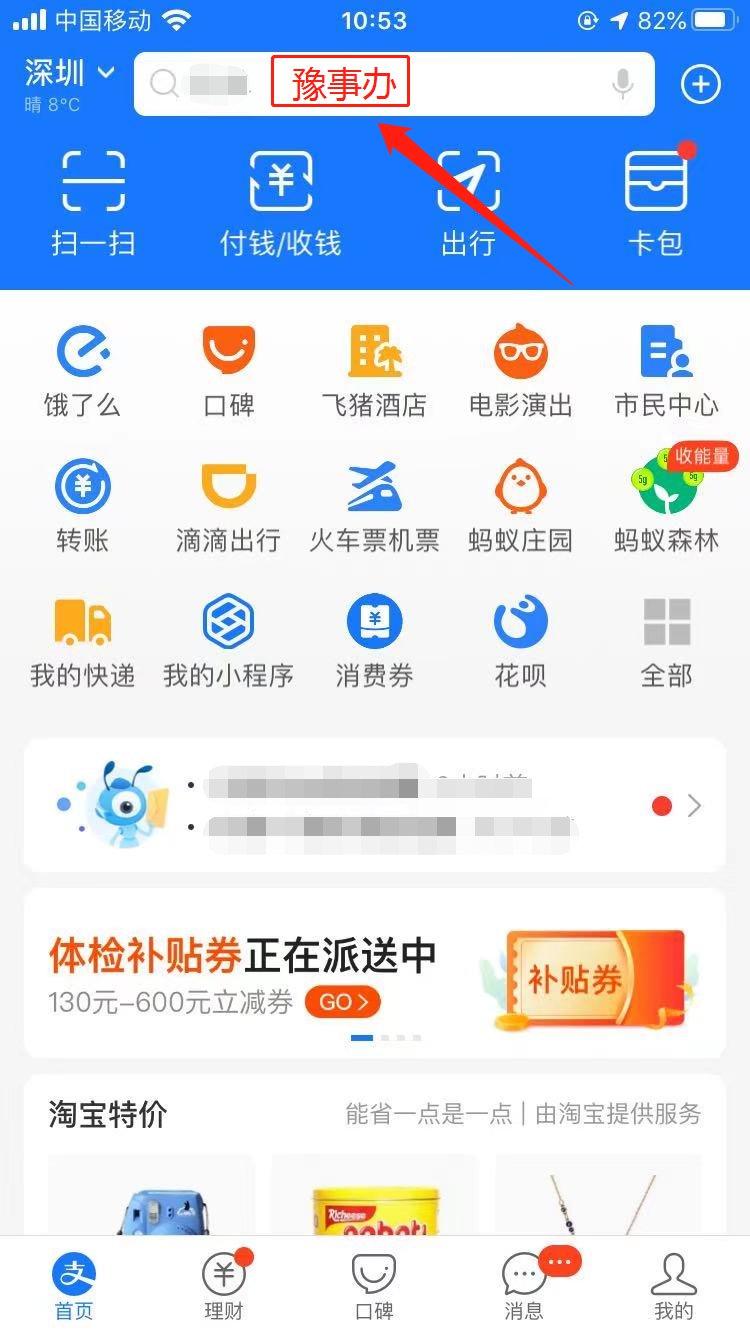
Task: Tap GO on the 体检补贴券 banner
Action: point(343,1001)
